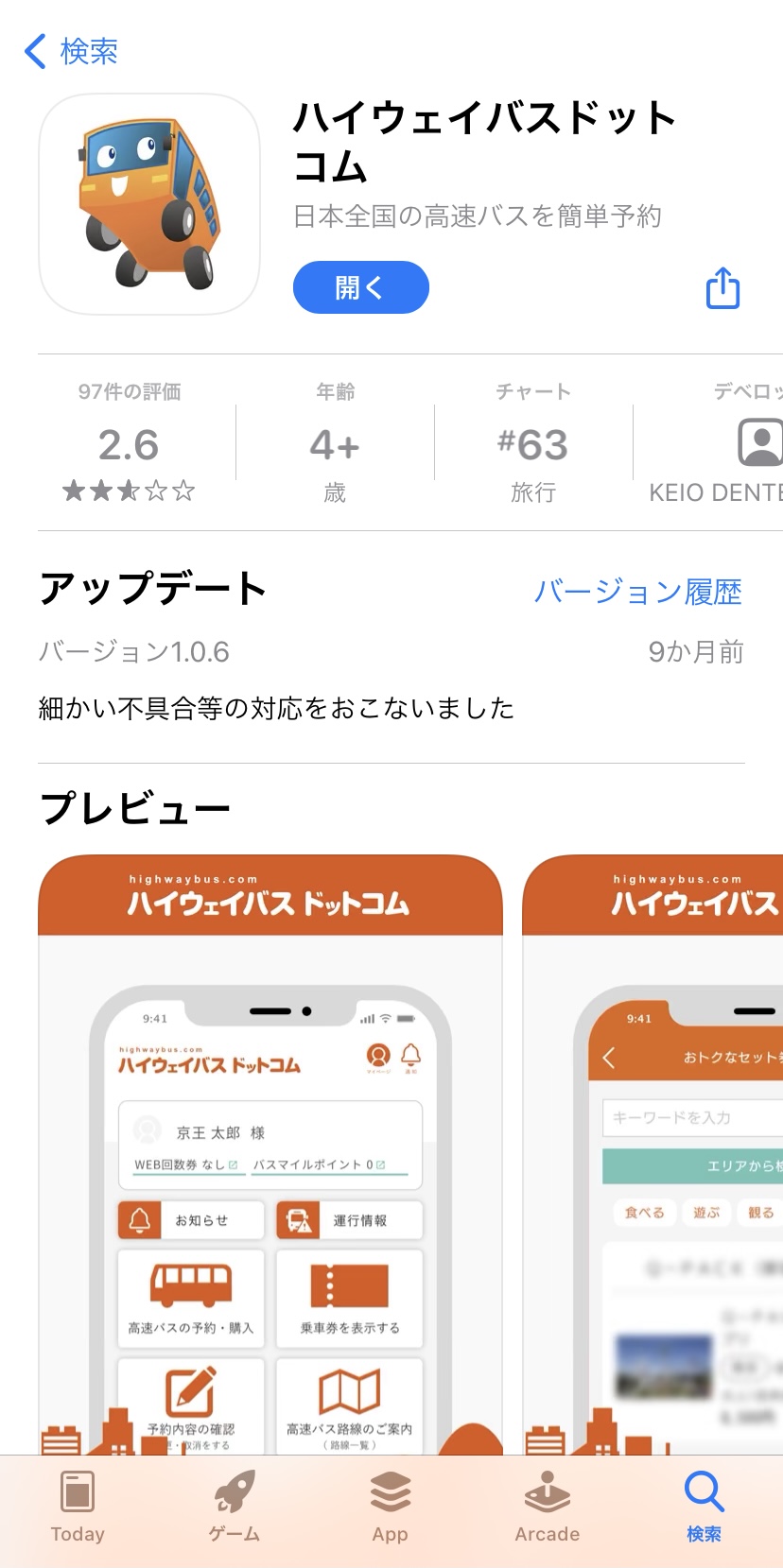Screen dimensions: 783x1568
Task: Switch to the App tab
Action: click(391, 1508)
